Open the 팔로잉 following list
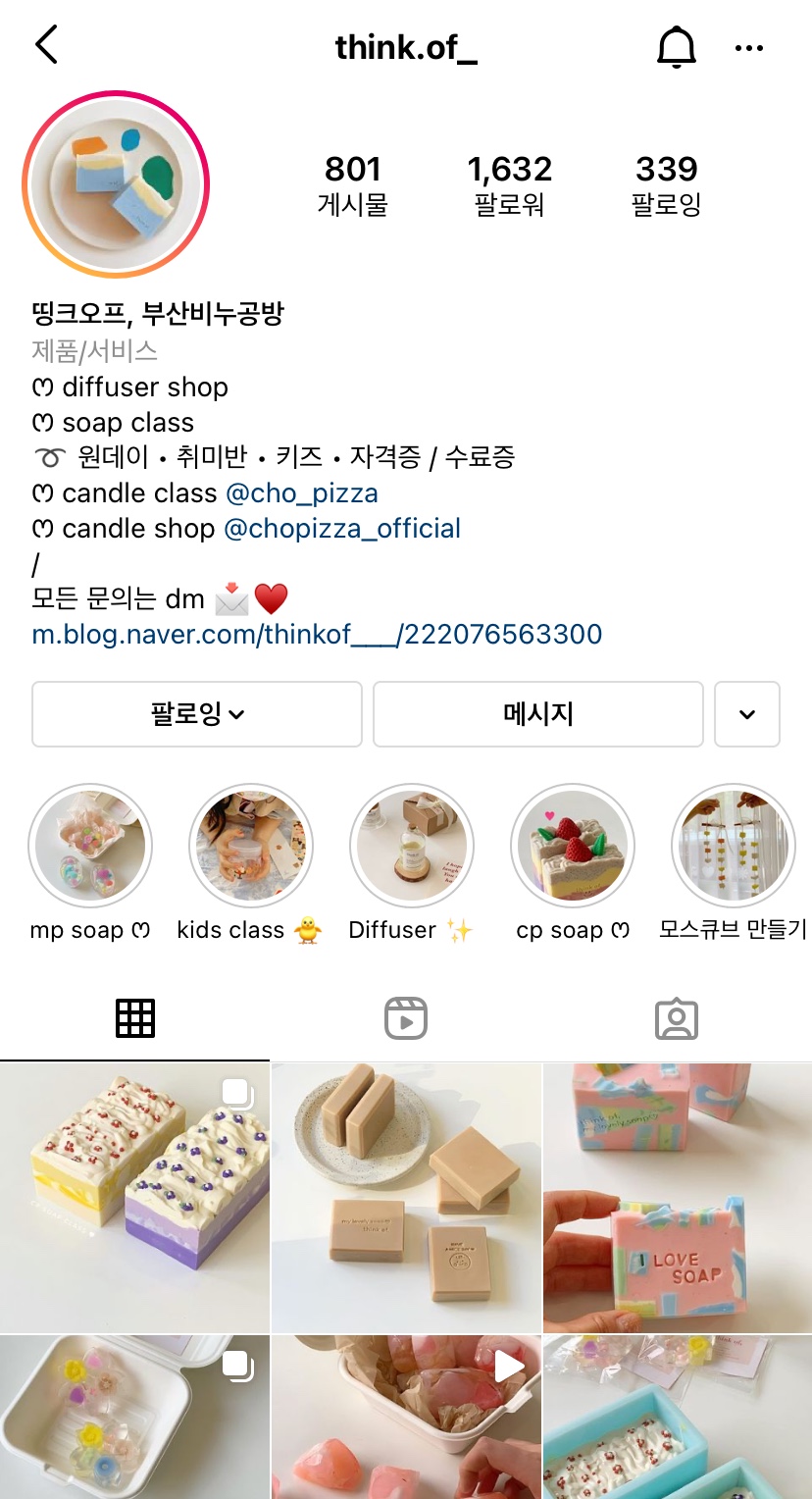Image resolution: width=812 pixels, height=1499 pixels. (x=666, y=183)
